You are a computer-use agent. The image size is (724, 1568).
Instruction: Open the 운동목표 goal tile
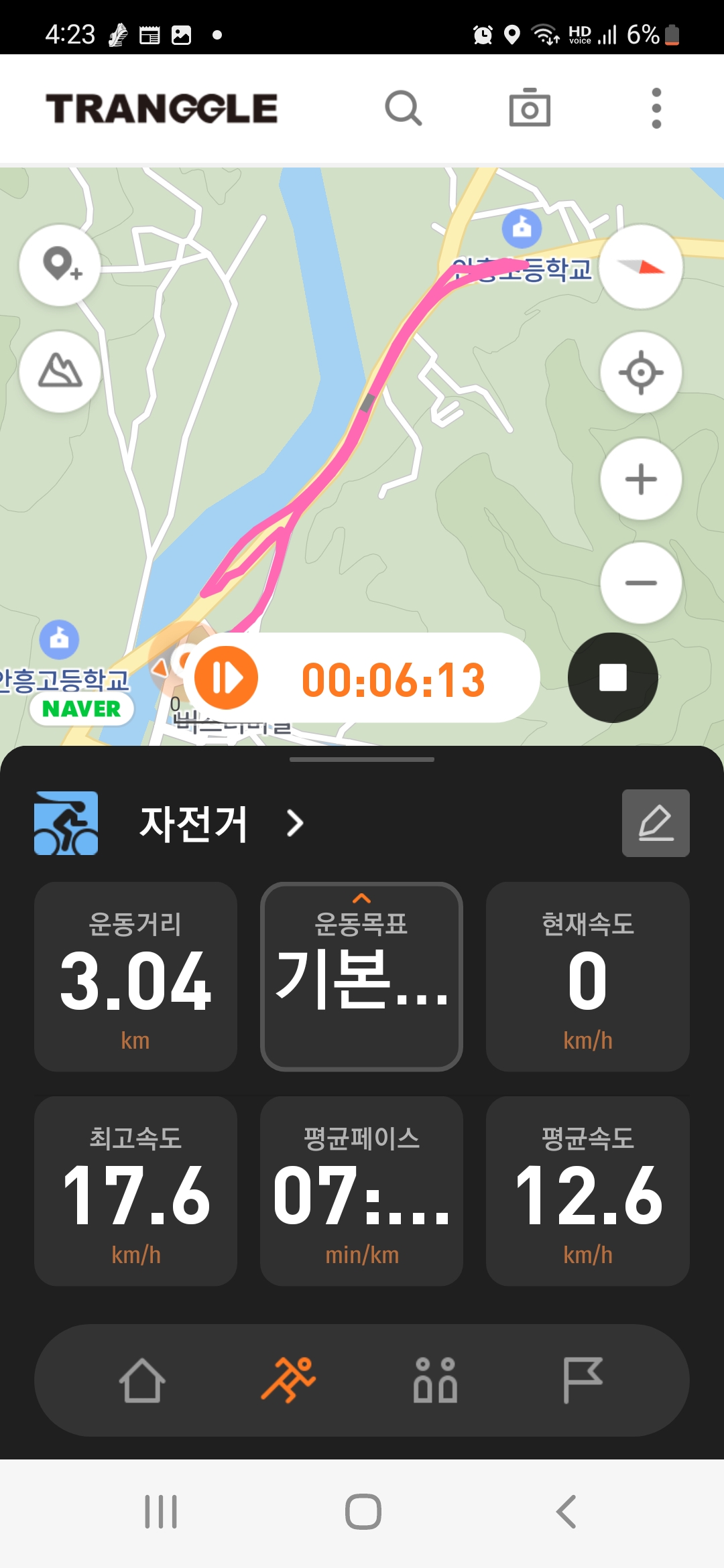click(361, 976)
